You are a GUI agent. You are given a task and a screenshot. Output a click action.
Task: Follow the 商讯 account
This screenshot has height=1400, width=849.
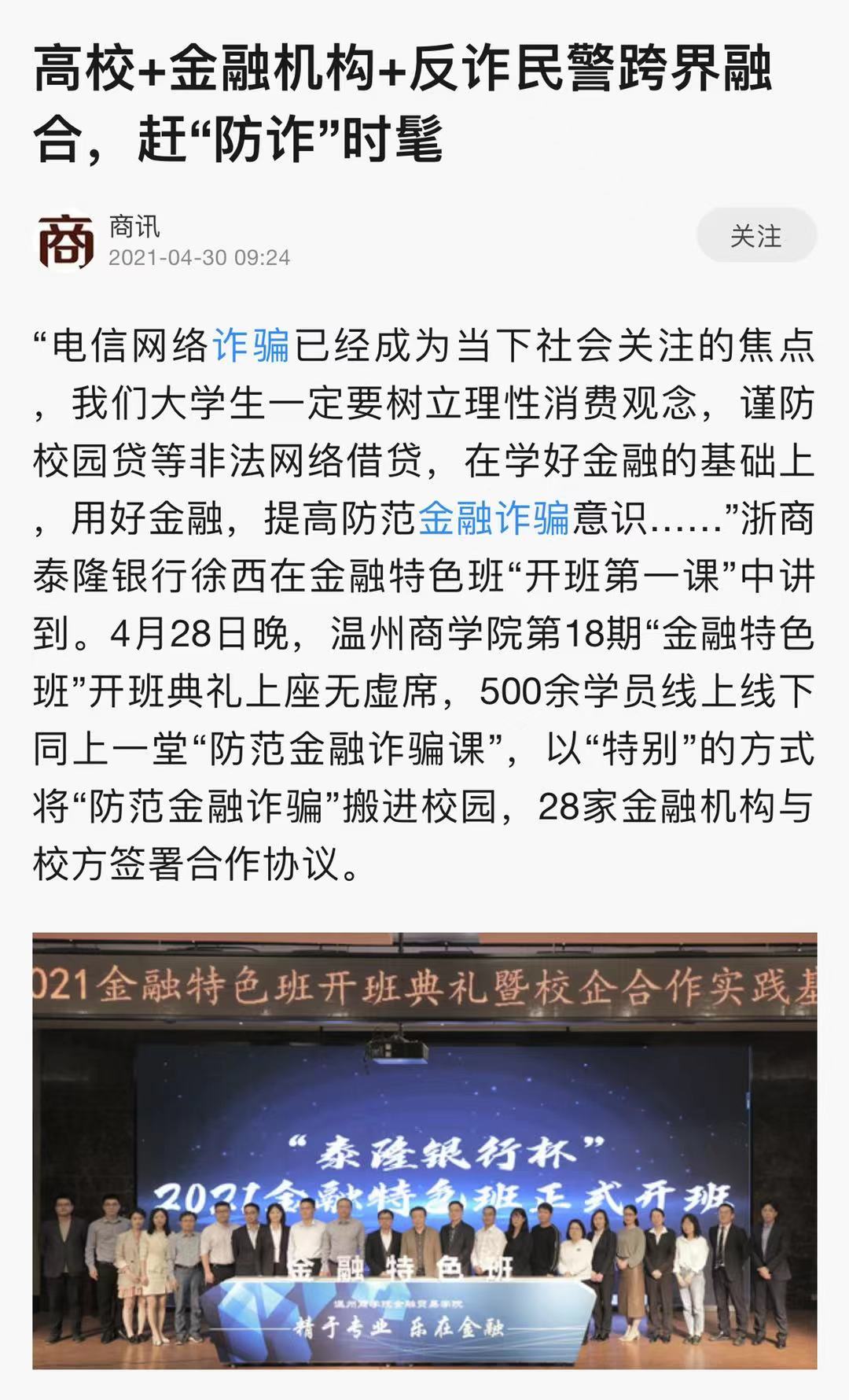coord(755,236)
